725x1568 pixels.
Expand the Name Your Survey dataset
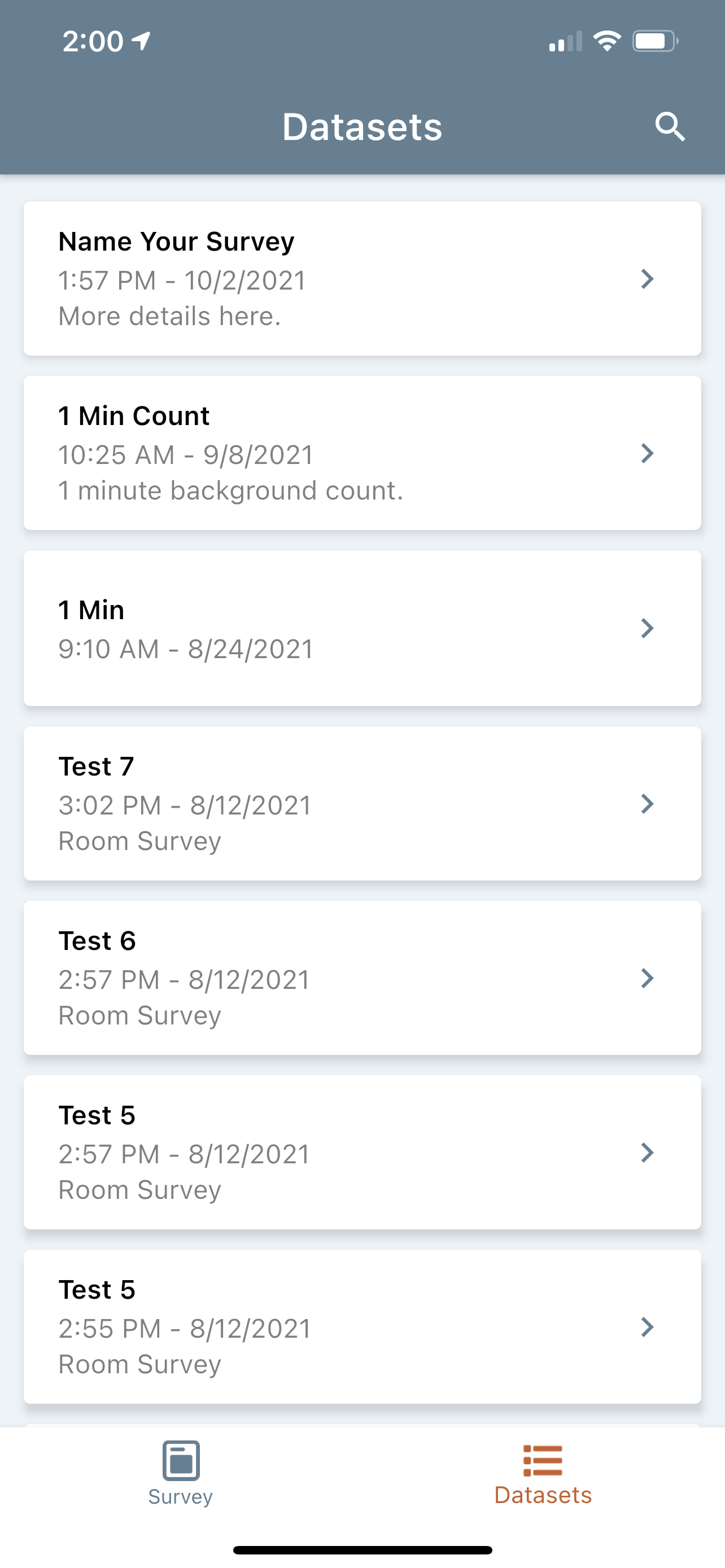647,279
